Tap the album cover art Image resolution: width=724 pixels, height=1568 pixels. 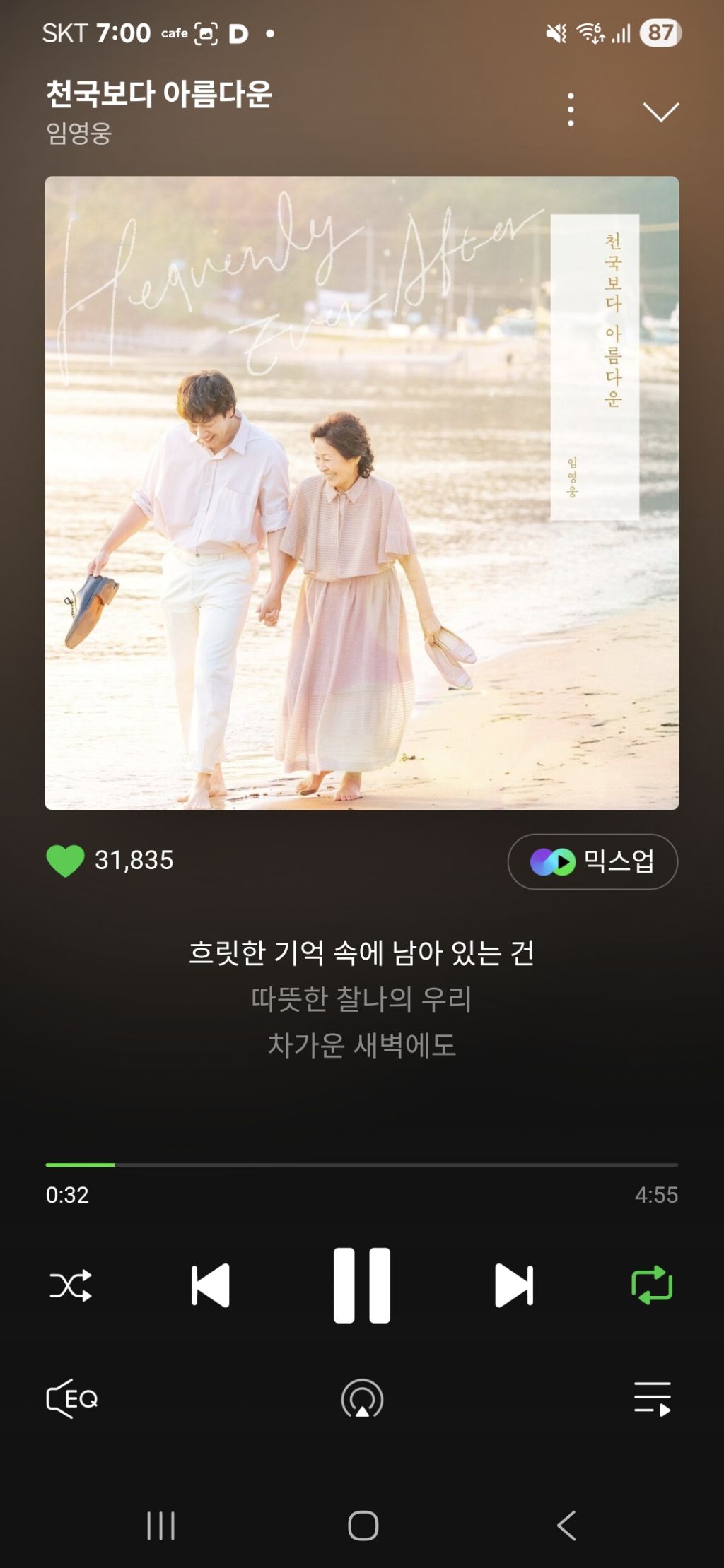click(361, 493)
